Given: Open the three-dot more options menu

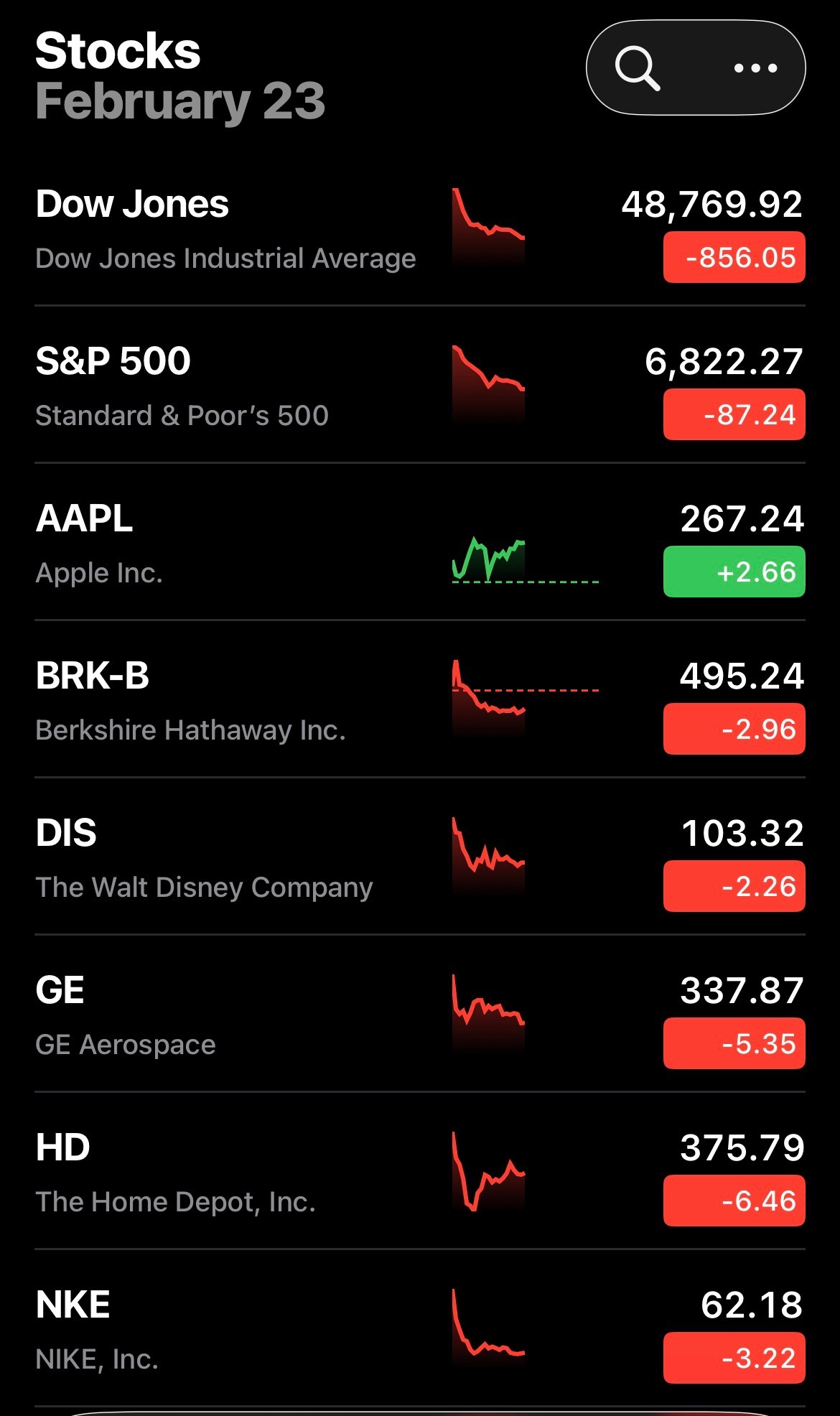Looking at the screenshot, I should pyautogui.click(x=755, y=68).
